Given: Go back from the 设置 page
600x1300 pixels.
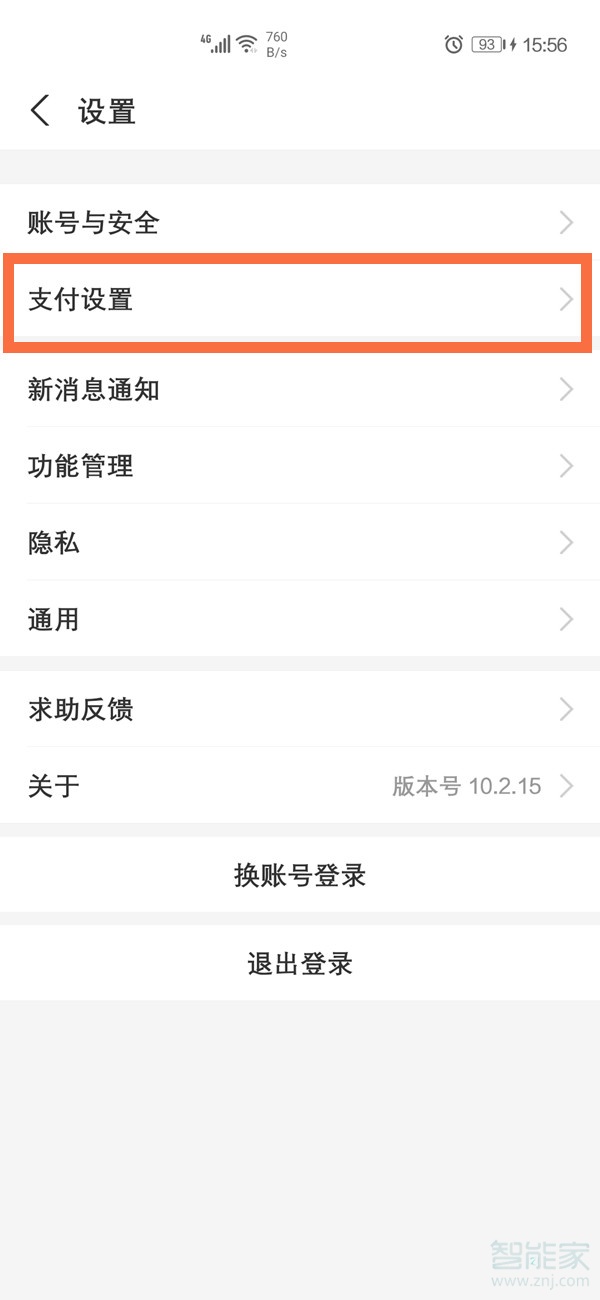Looking at the screenshot, I should 40,111.
